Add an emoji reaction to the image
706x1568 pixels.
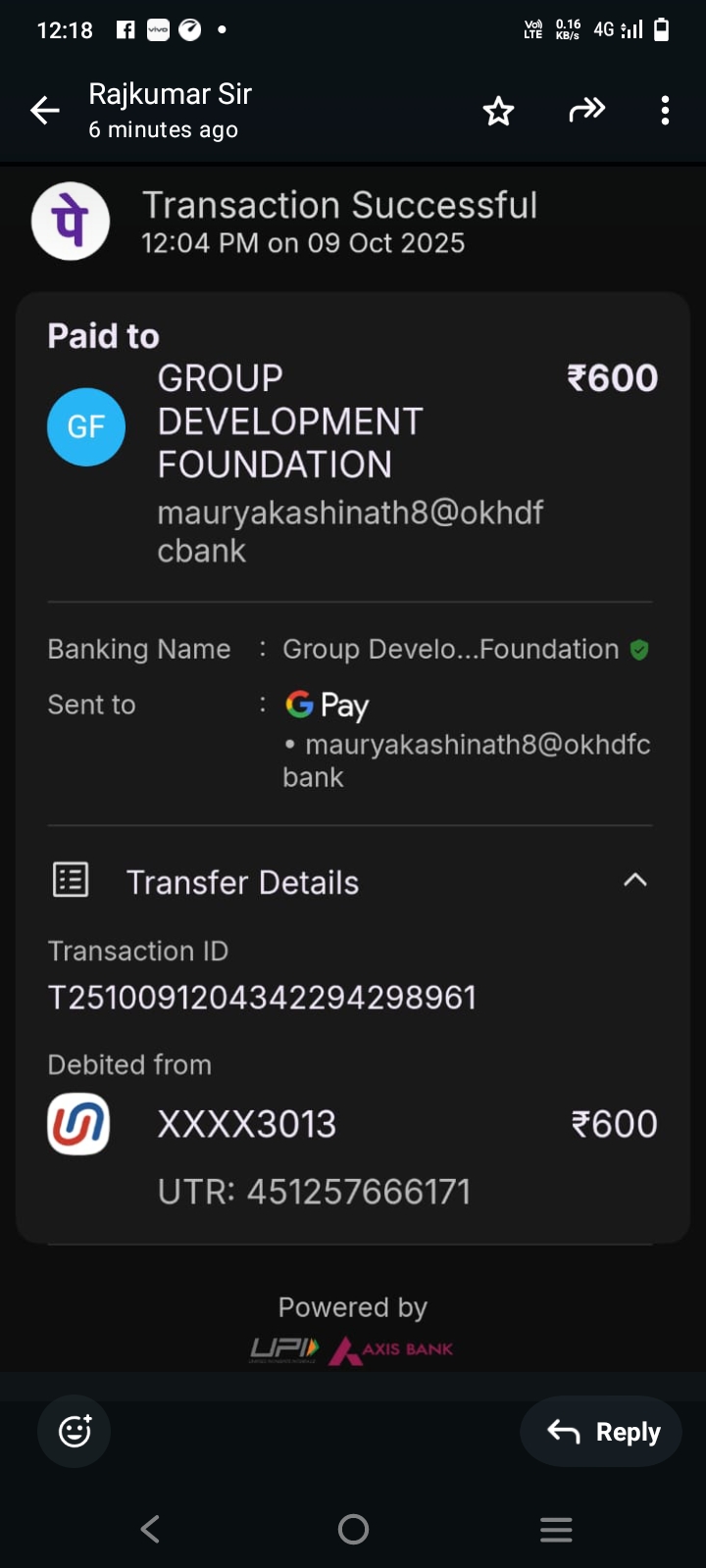(75, 1431)
